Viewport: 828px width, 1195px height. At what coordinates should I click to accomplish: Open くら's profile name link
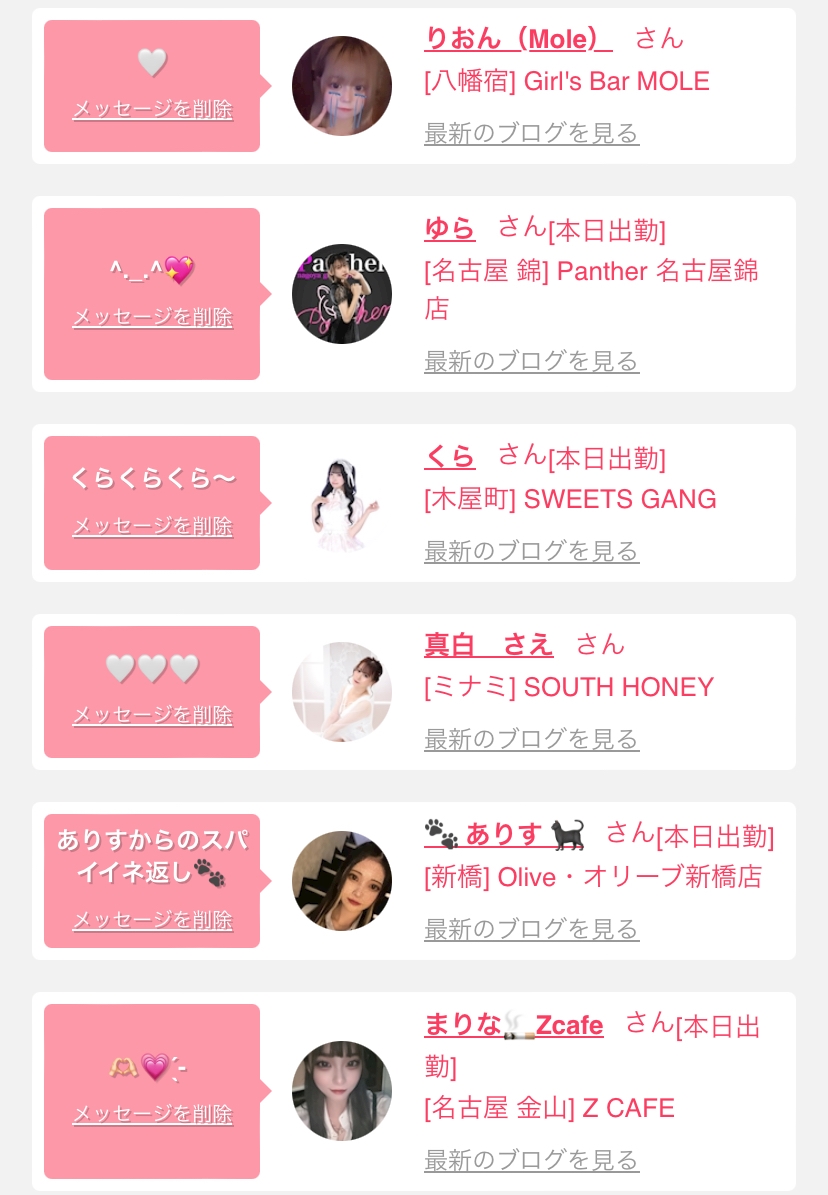pos(450,456)
